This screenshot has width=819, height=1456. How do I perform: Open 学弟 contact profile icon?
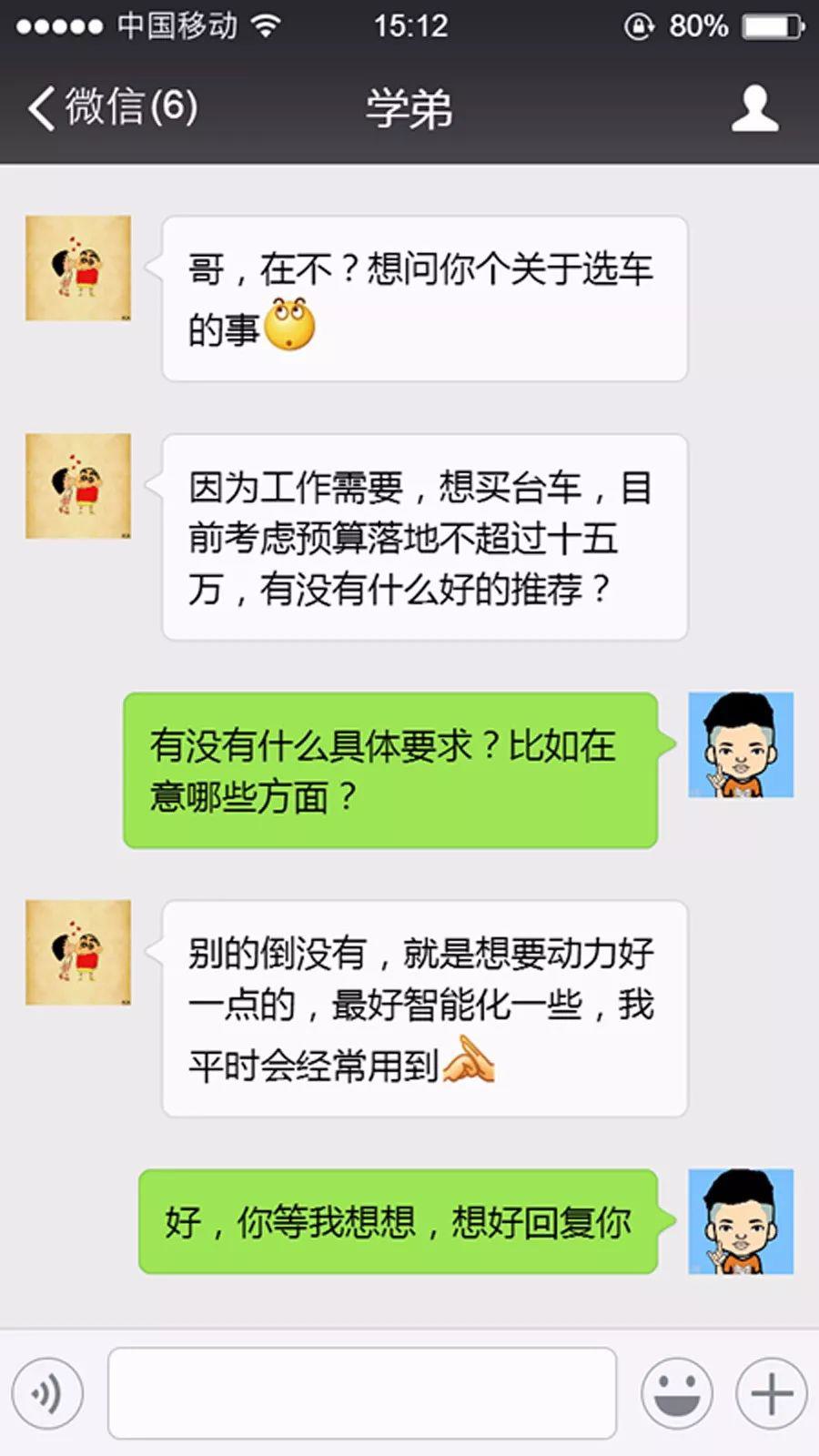[x=754, y=109]
